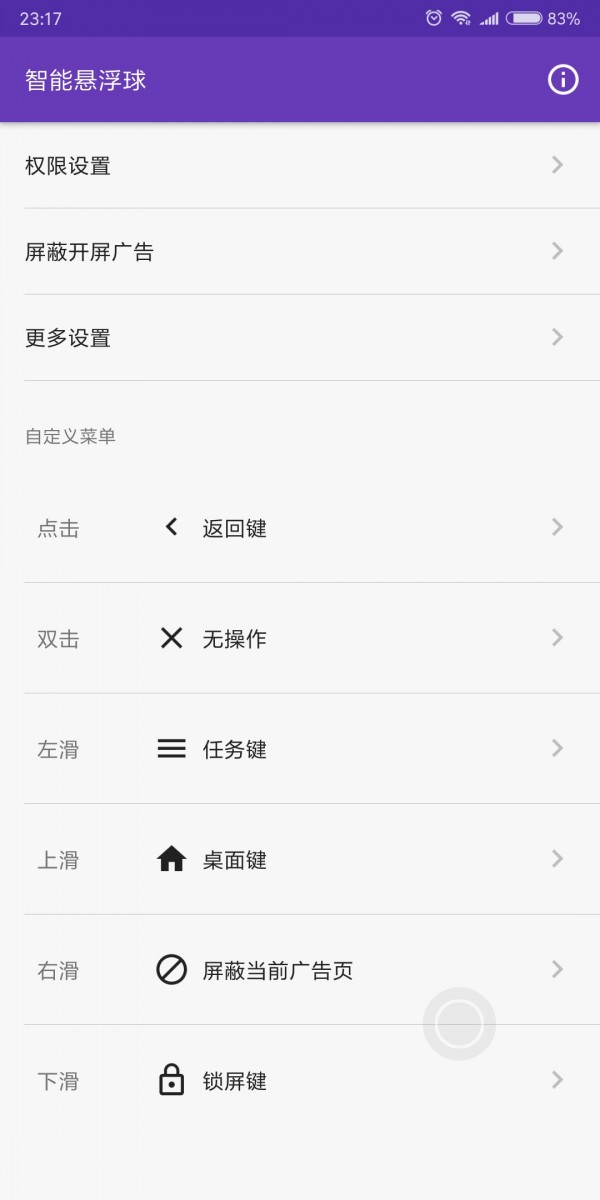Change the 下滑 action (锁屏键)
Image resolution: width=600 pixels, height=1200 pixels.
[x=300, y=1081]
